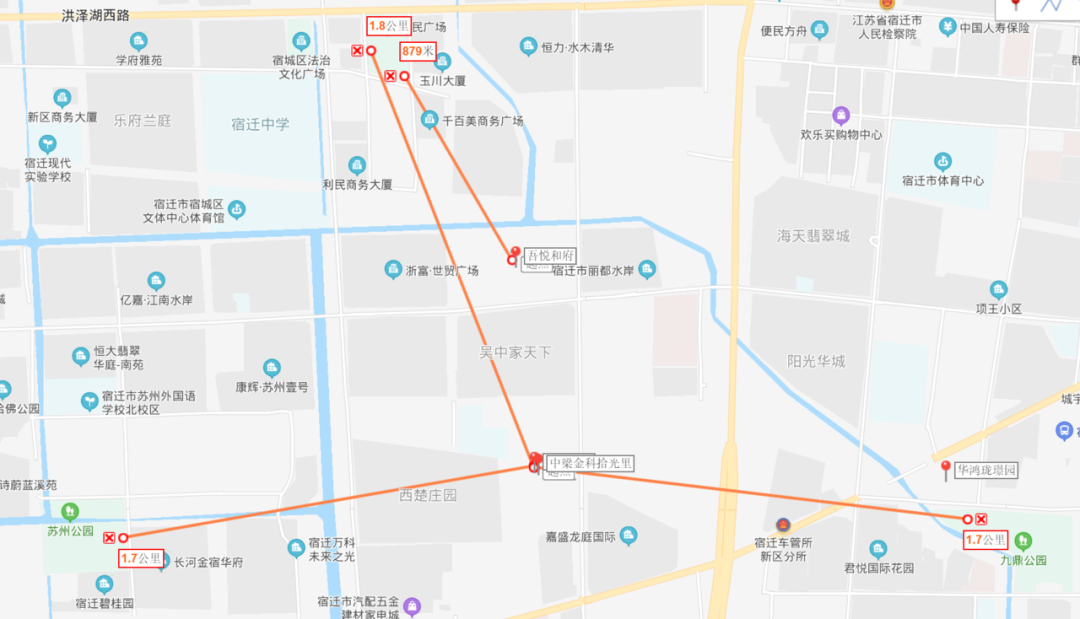The height and width of the screenshot is (619, 1080).
Task: Open the 九鼎公园 place icon
Action: (x=1022, y=541)
